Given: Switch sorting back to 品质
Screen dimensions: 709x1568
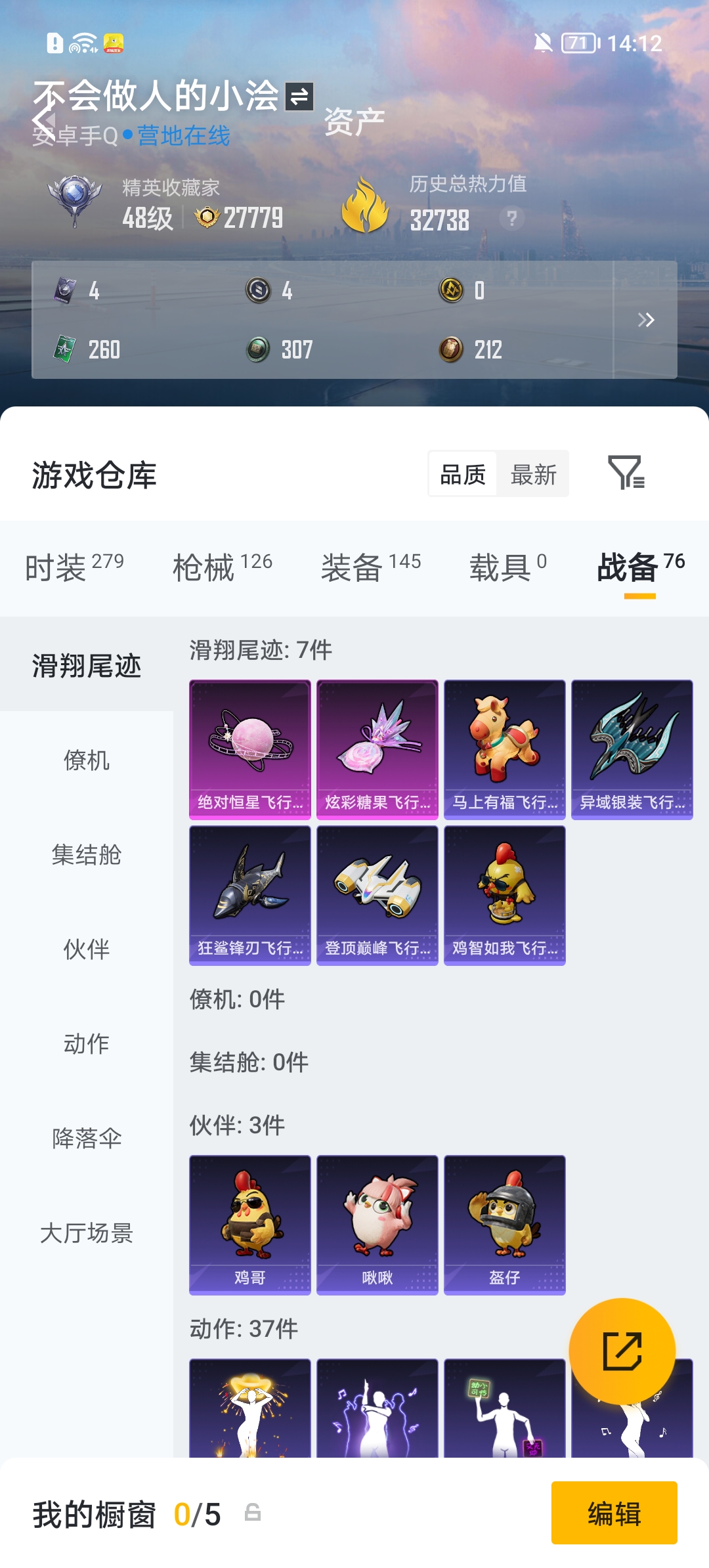Looking at the screenshot, I should (463, 474).
